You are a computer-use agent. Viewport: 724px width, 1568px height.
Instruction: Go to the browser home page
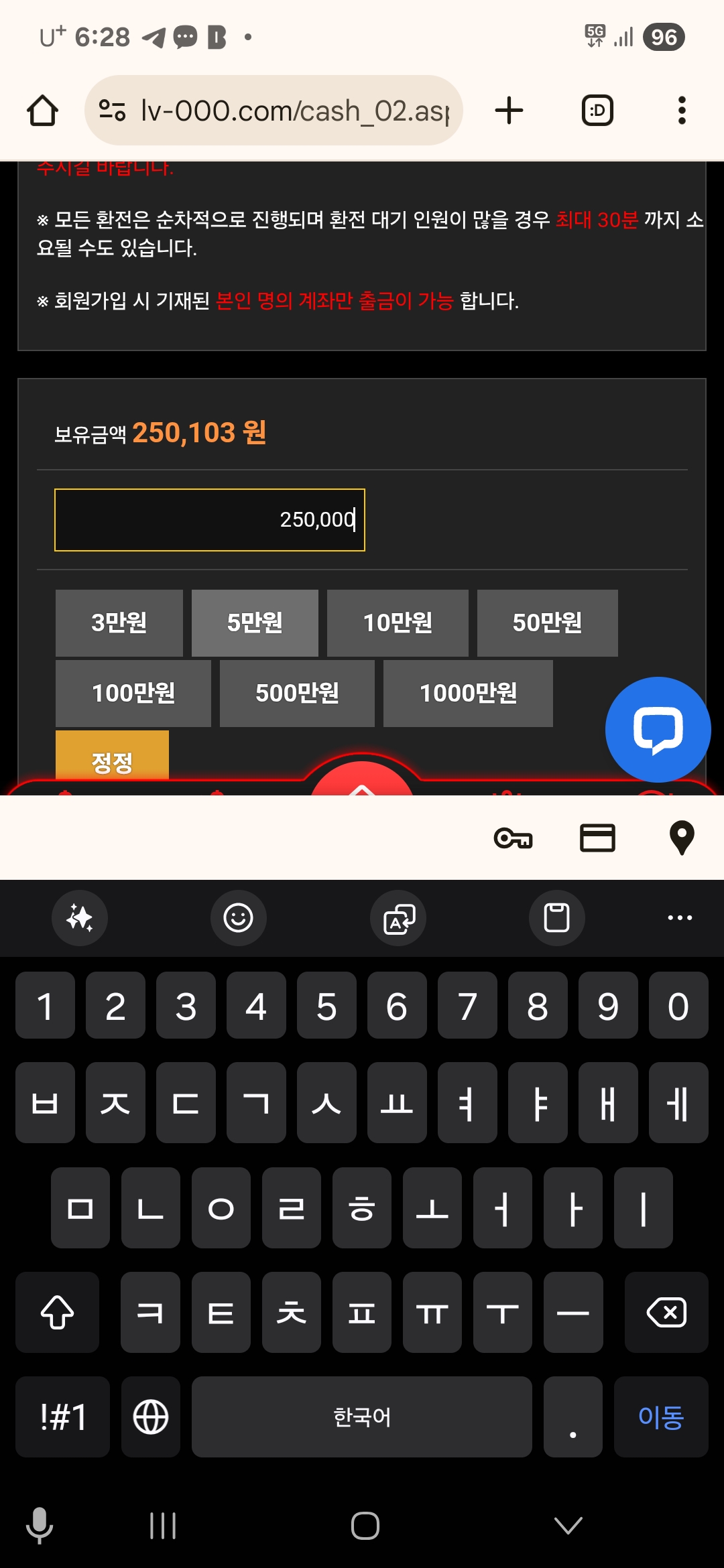(42, 111)
